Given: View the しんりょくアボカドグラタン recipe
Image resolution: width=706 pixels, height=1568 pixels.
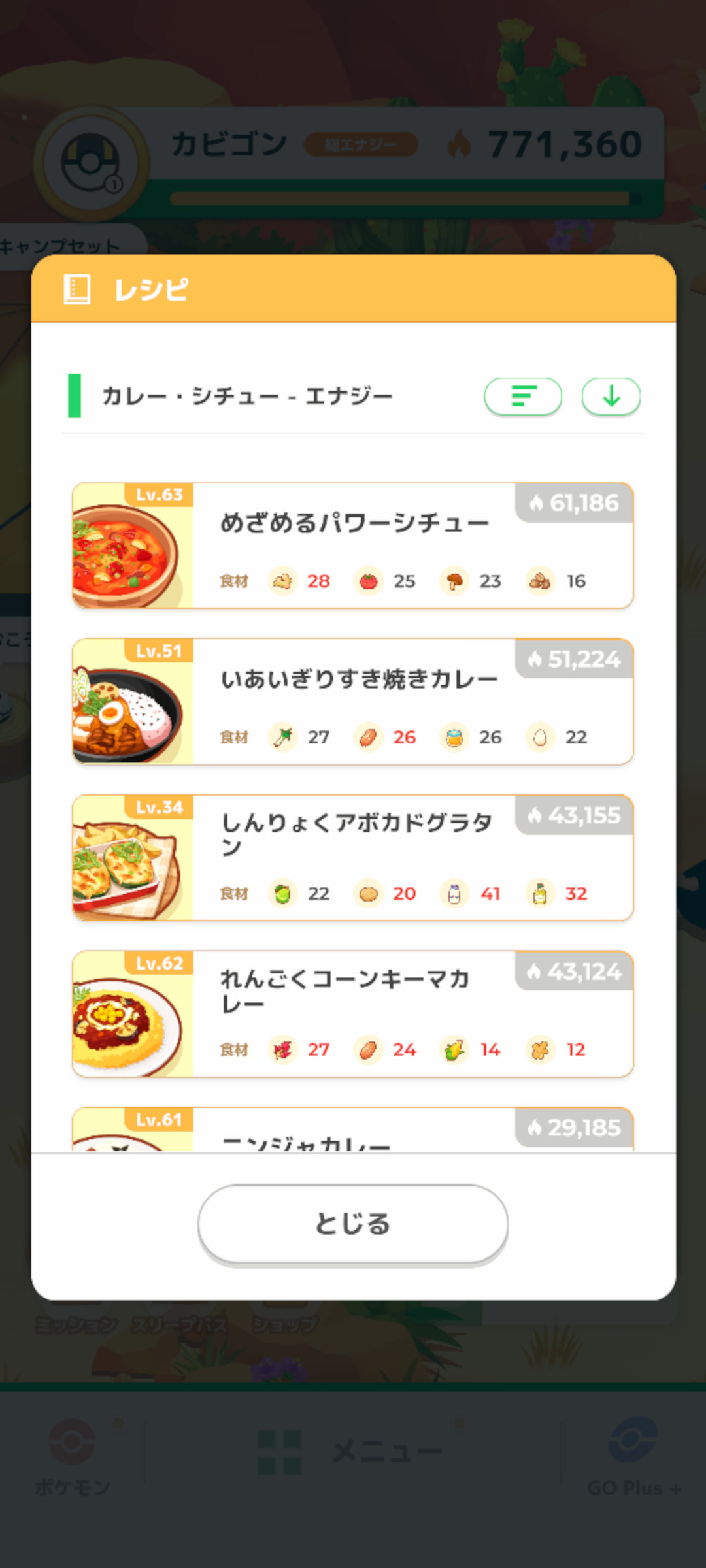Looking at the screenshot, I should [x=353, y=858].
